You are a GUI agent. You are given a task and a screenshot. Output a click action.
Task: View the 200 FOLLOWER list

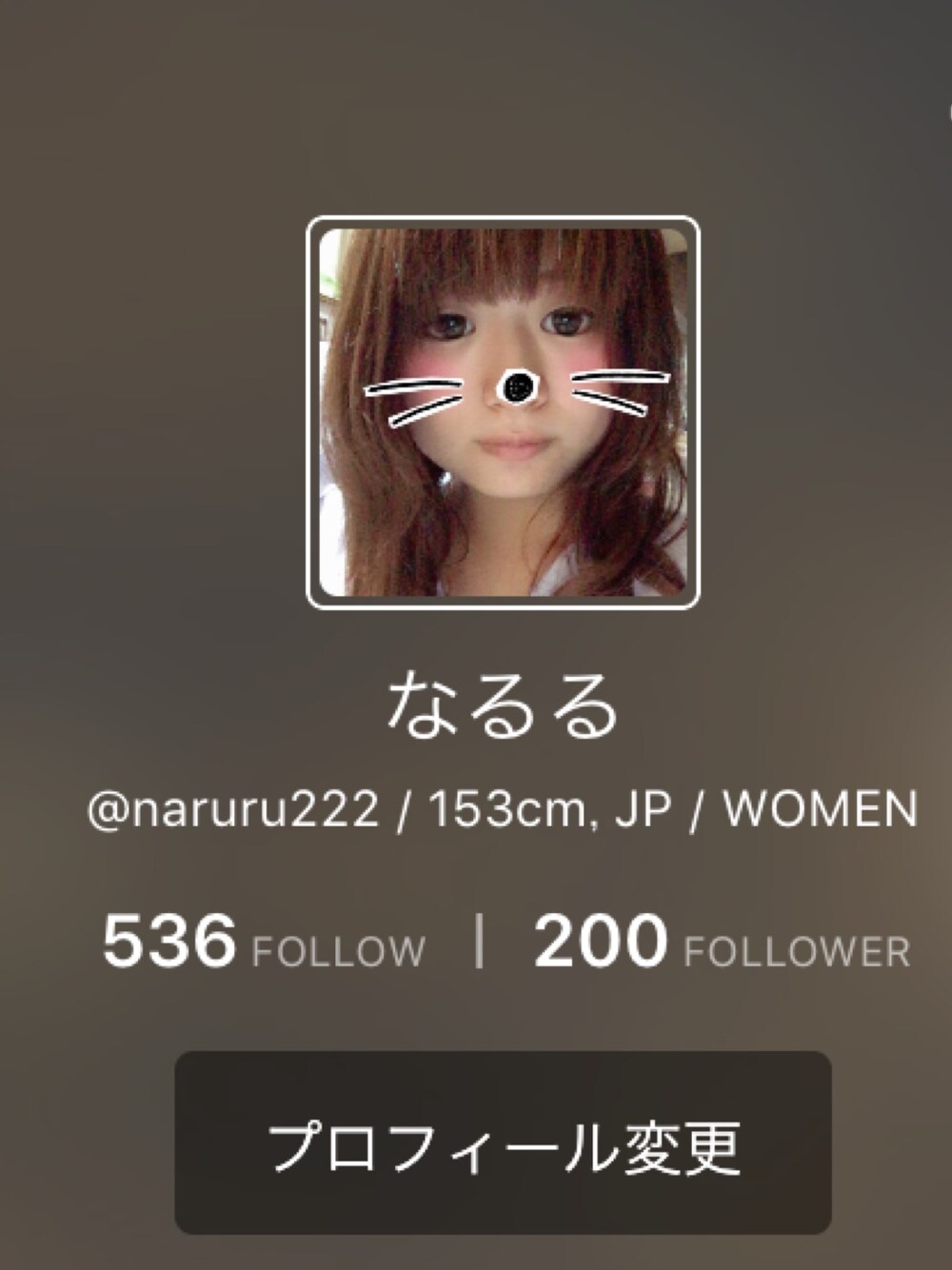pos(721,943)
